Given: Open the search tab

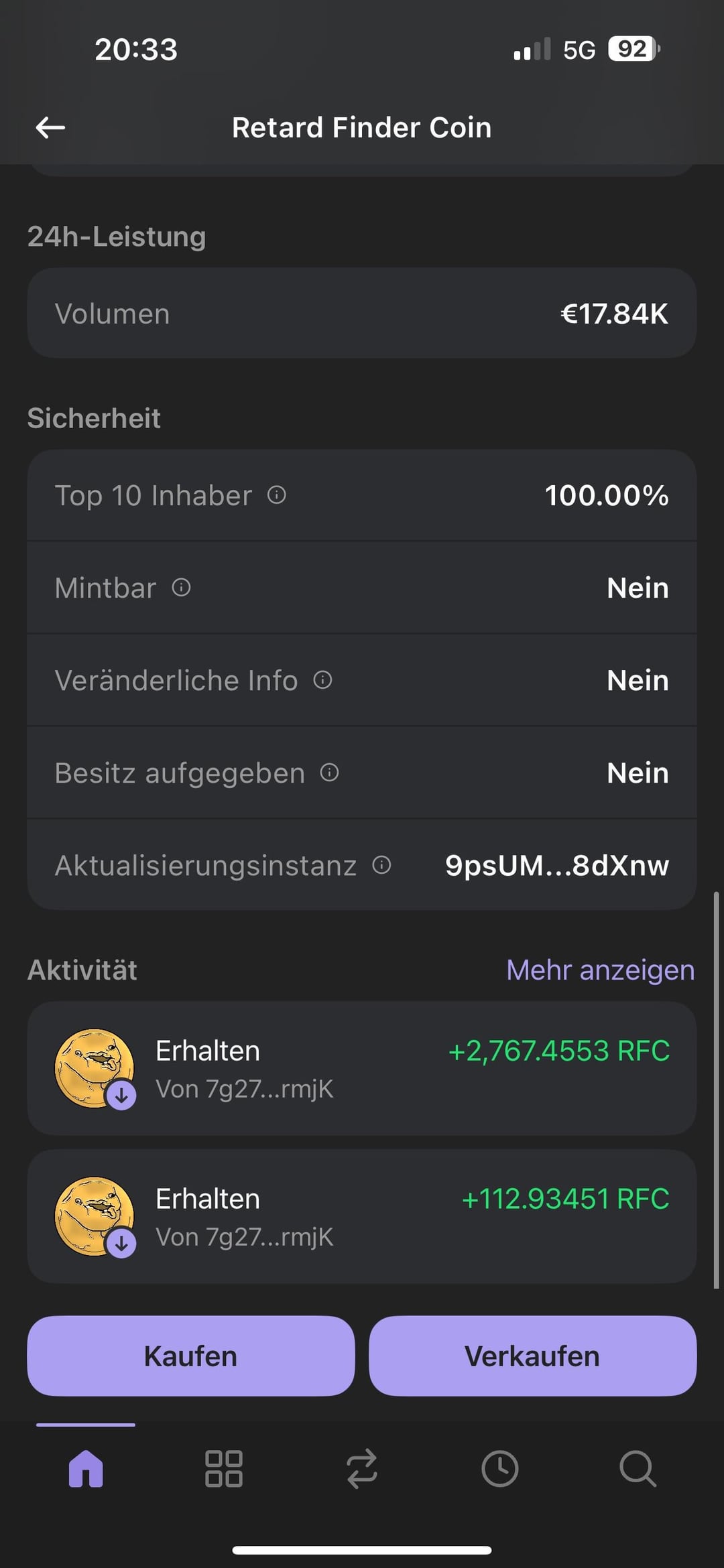Looking at the screenshot, I should [638, 1469].
